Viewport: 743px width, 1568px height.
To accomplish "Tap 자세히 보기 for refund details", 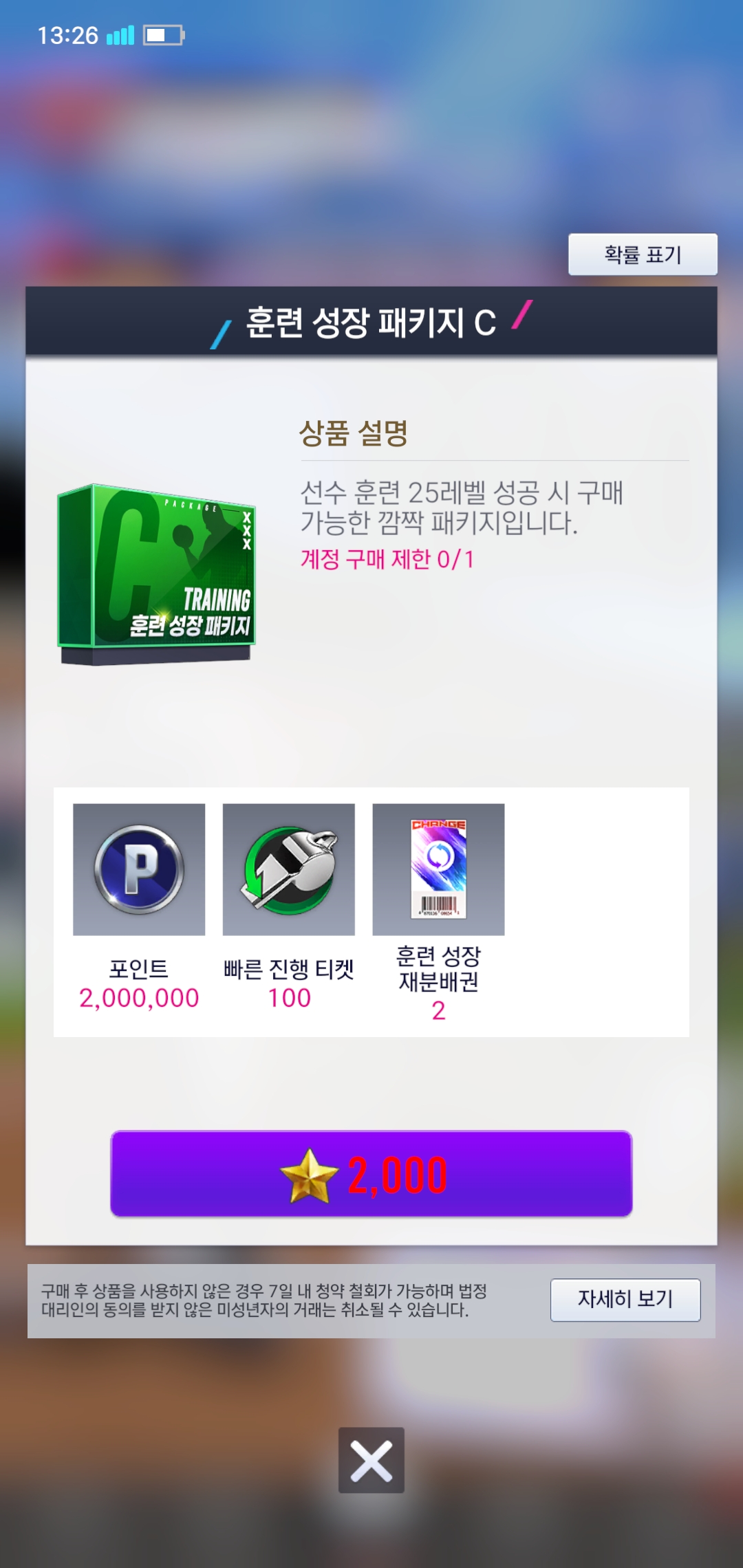I will pyautogui.click(x=625, y=1299).
